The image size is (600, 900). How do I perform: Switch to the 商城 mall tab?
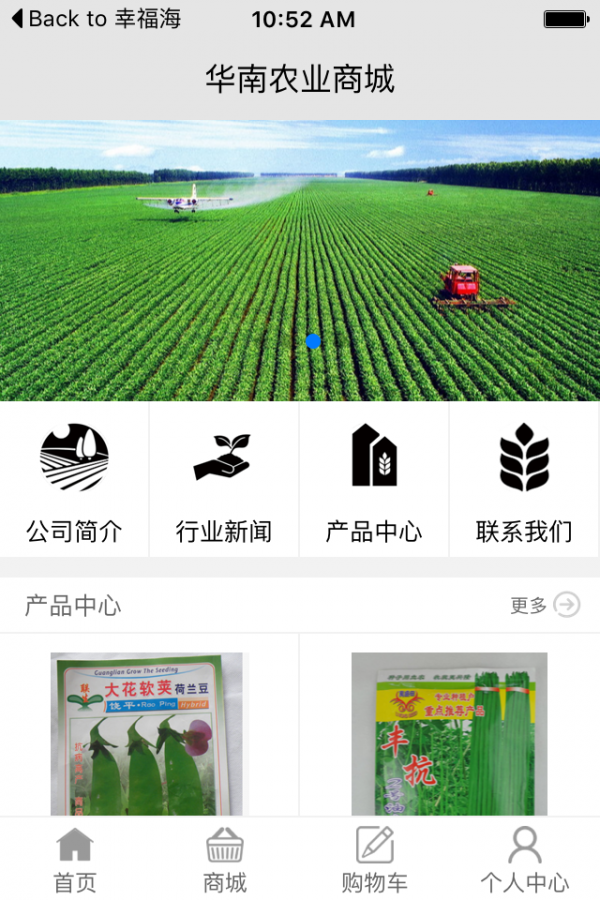pos(225,860)
